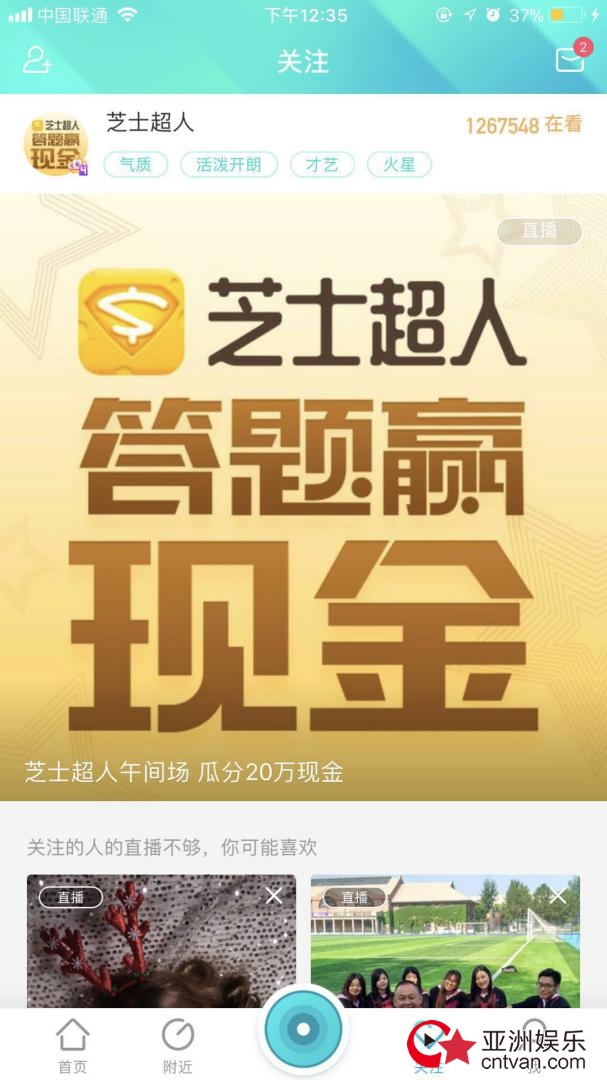
Task: Tap the 才艺 tag chip
Action: point(322,165)
